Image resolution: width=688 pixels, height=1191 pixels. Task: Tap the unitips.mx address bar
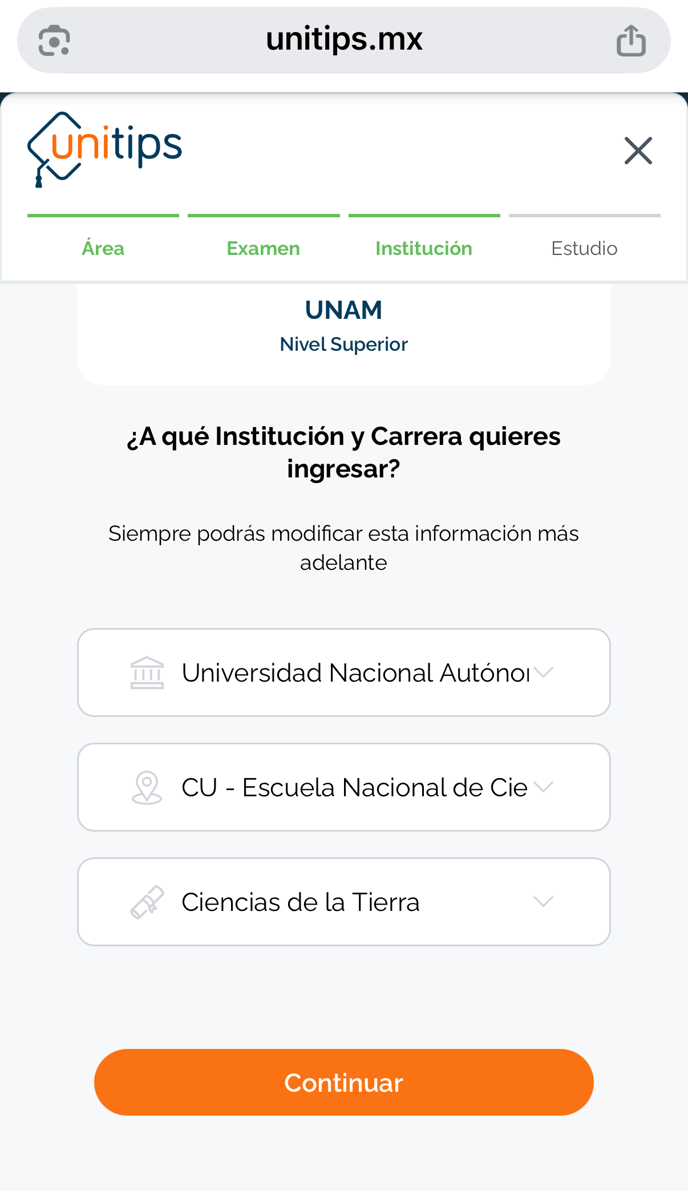pos(344,40)
